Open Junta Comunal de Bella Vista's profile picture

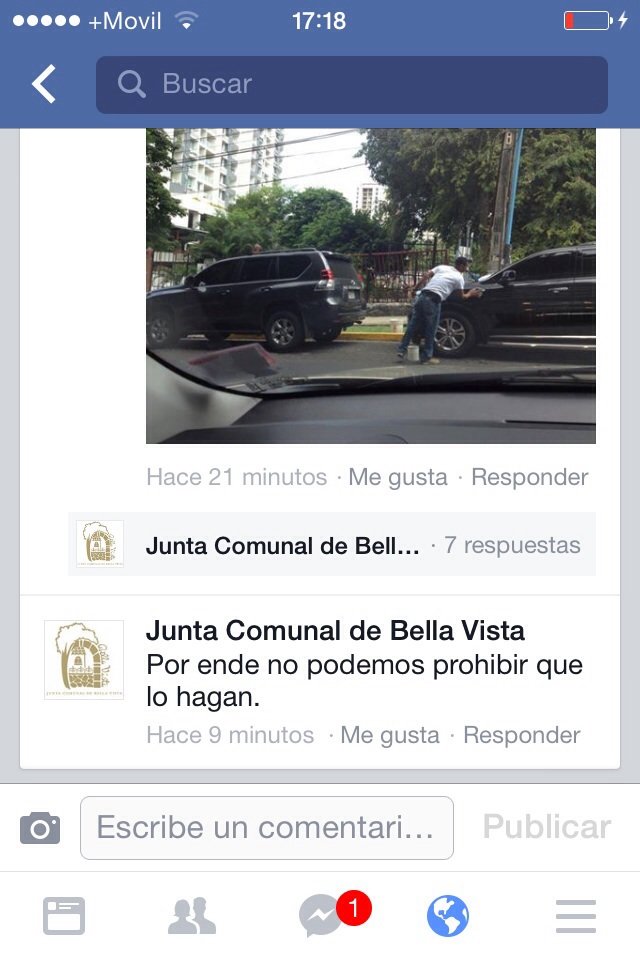click(84, 660)
